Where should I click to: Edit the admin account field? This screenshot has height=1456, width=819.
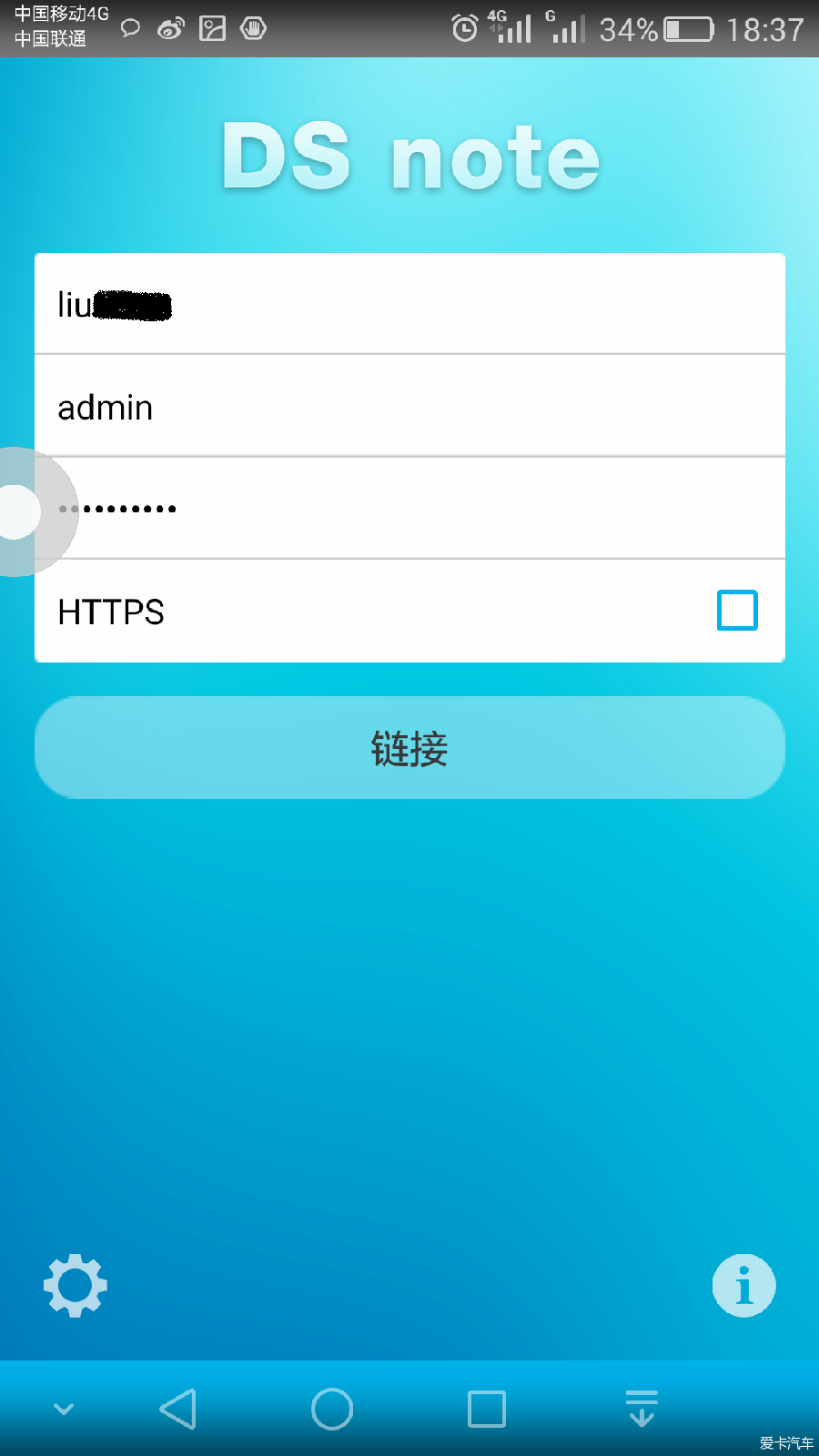pyautogui.click(x=409, y=406)
